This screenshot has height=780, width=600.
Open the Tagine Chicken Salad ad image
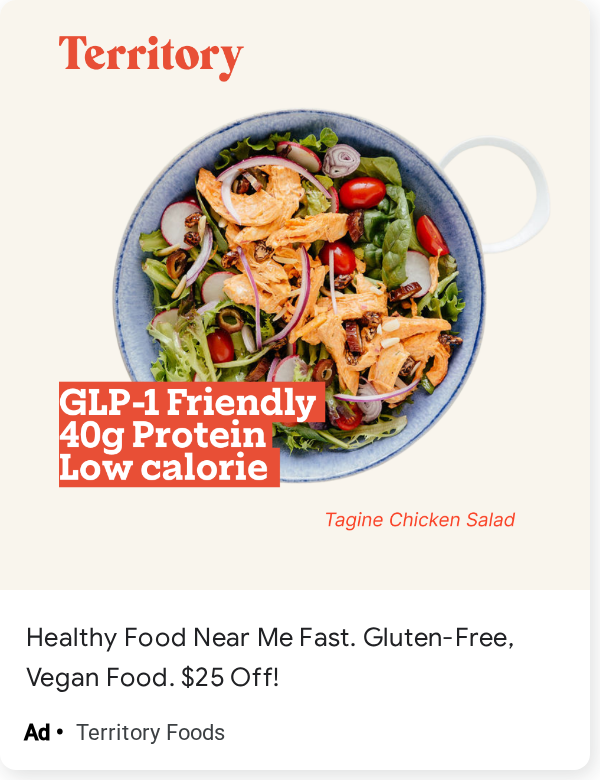coord(295,295)
